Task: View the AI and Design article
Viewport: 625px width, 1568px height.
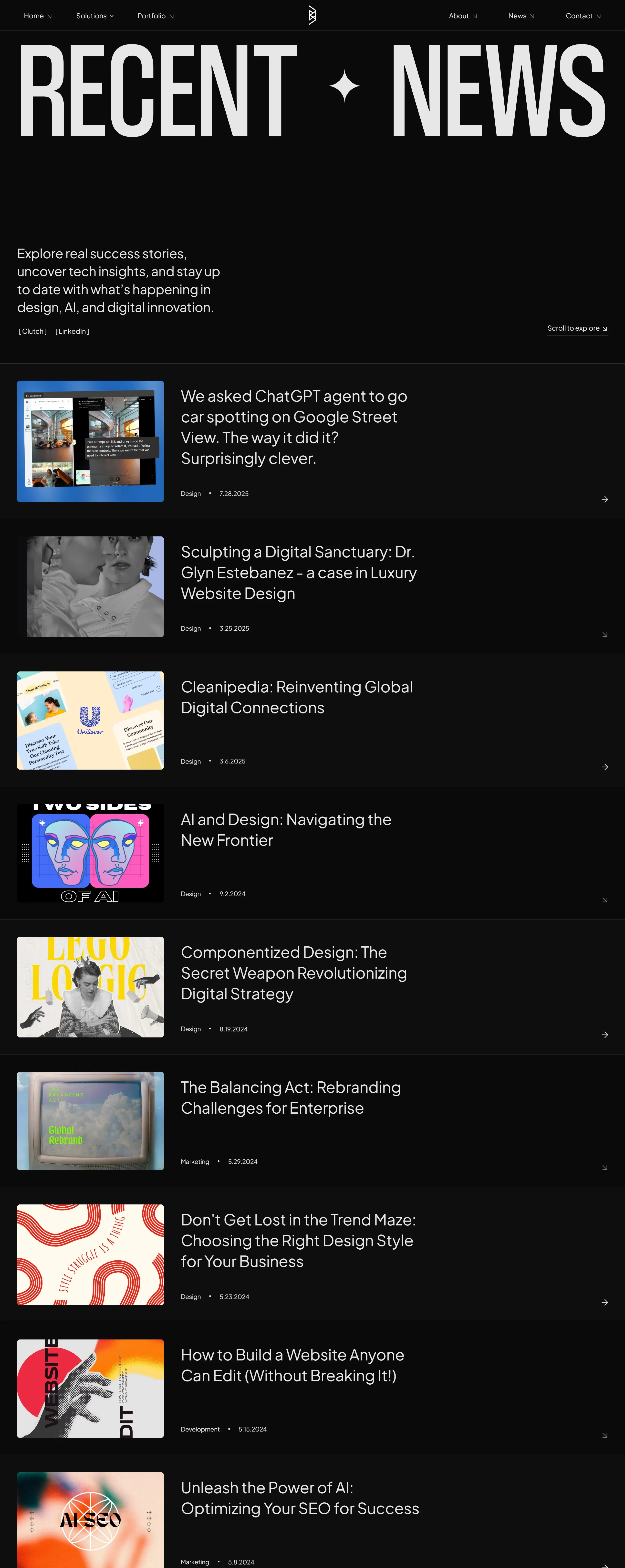Action: pyautogui.click(x=285, y=830)
